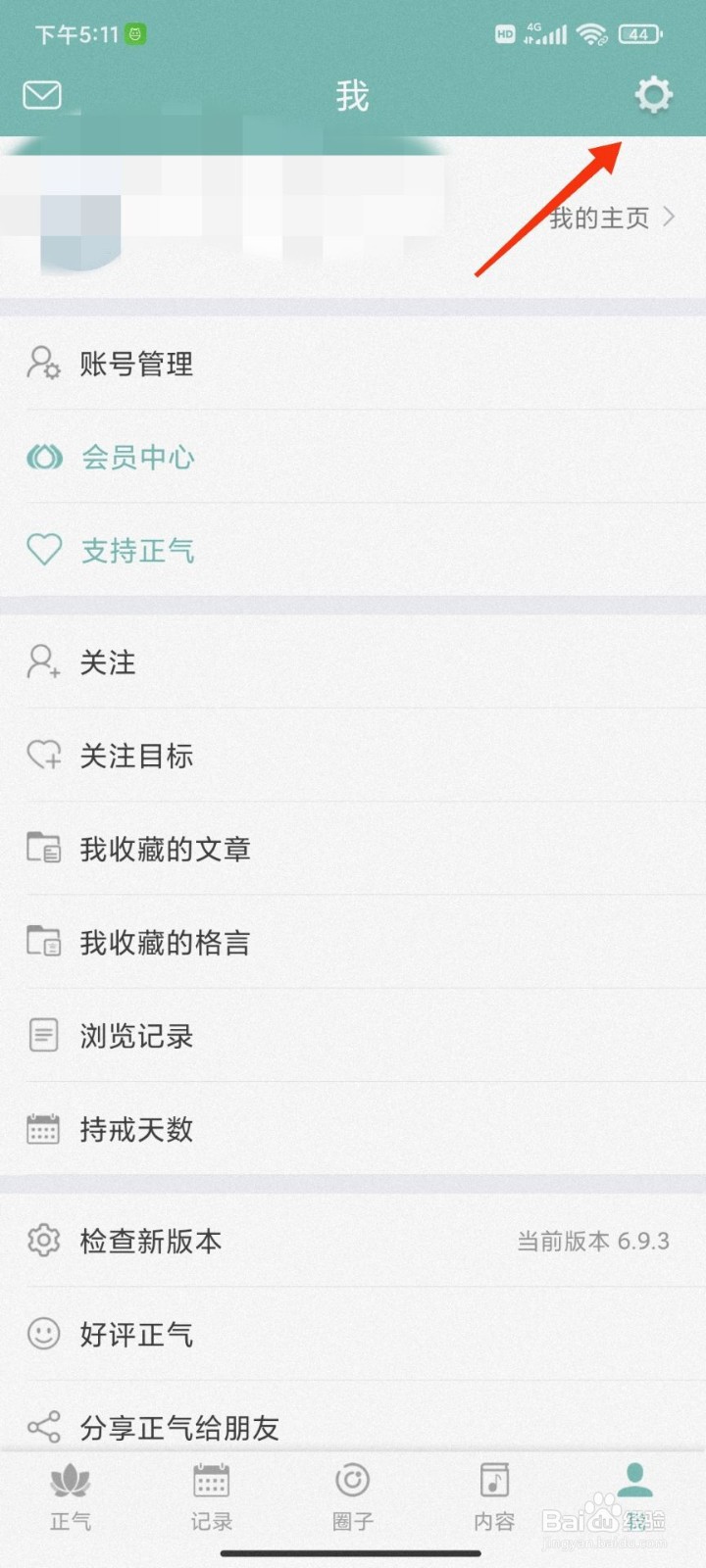The width and height of the screenshot is (706, 1568).
Task: Click the 关注 follow entry
Action: (x=108, y=662)
